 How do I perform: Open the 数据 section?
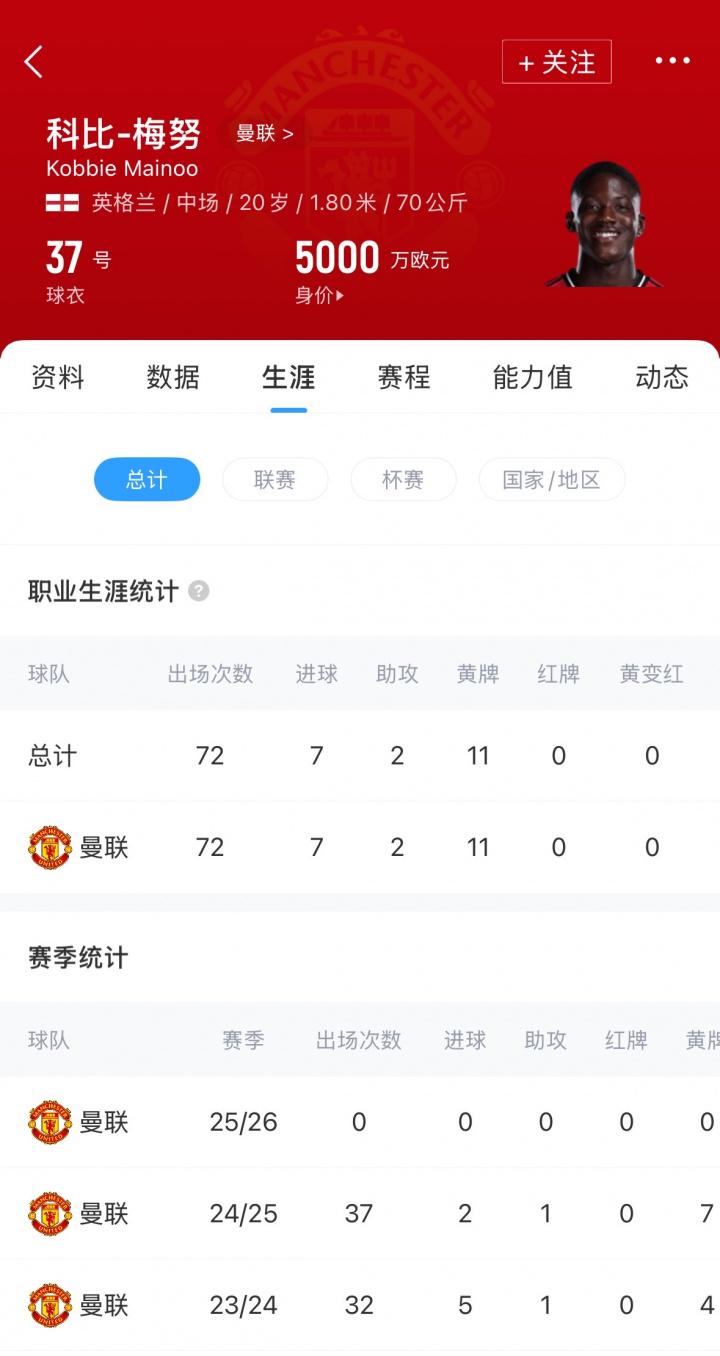[174, 378]
